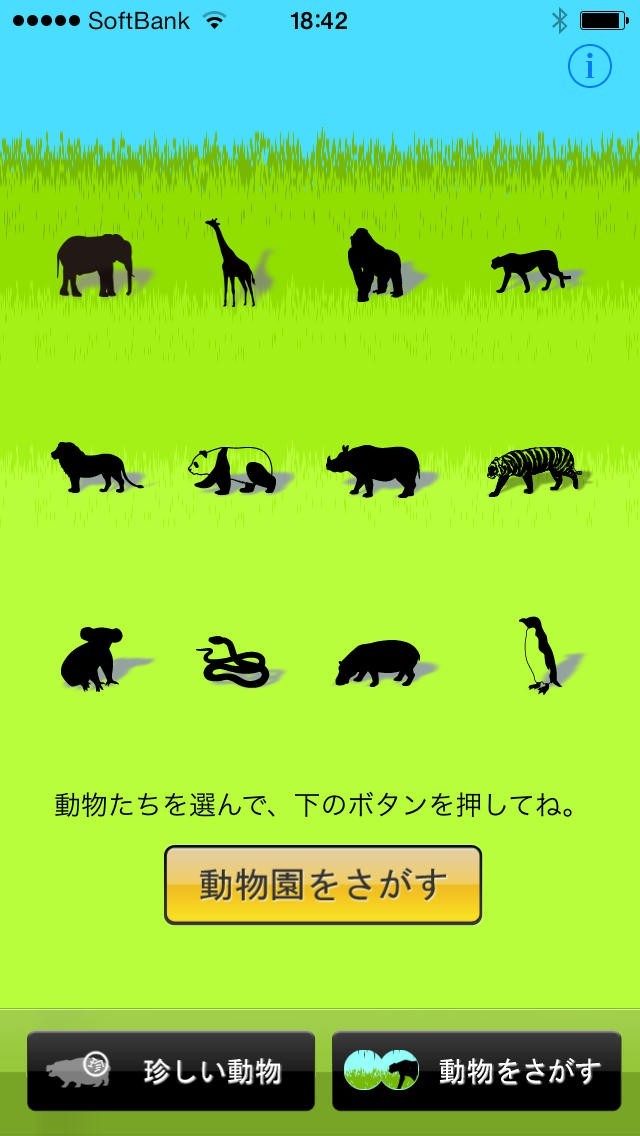Image resolution: width=640 pixels, height=1136 pixels.
Task: Pick the hippopotamus silhouette
Action: pyautogui.click(x=377, y=662)
